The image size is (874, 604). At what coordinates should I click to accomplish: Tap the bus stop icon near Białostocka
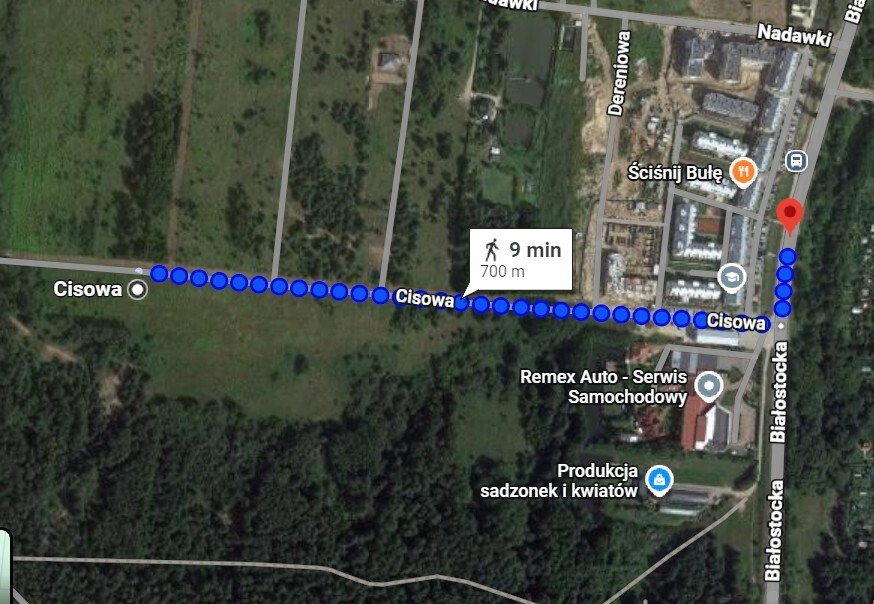point(797,160)
